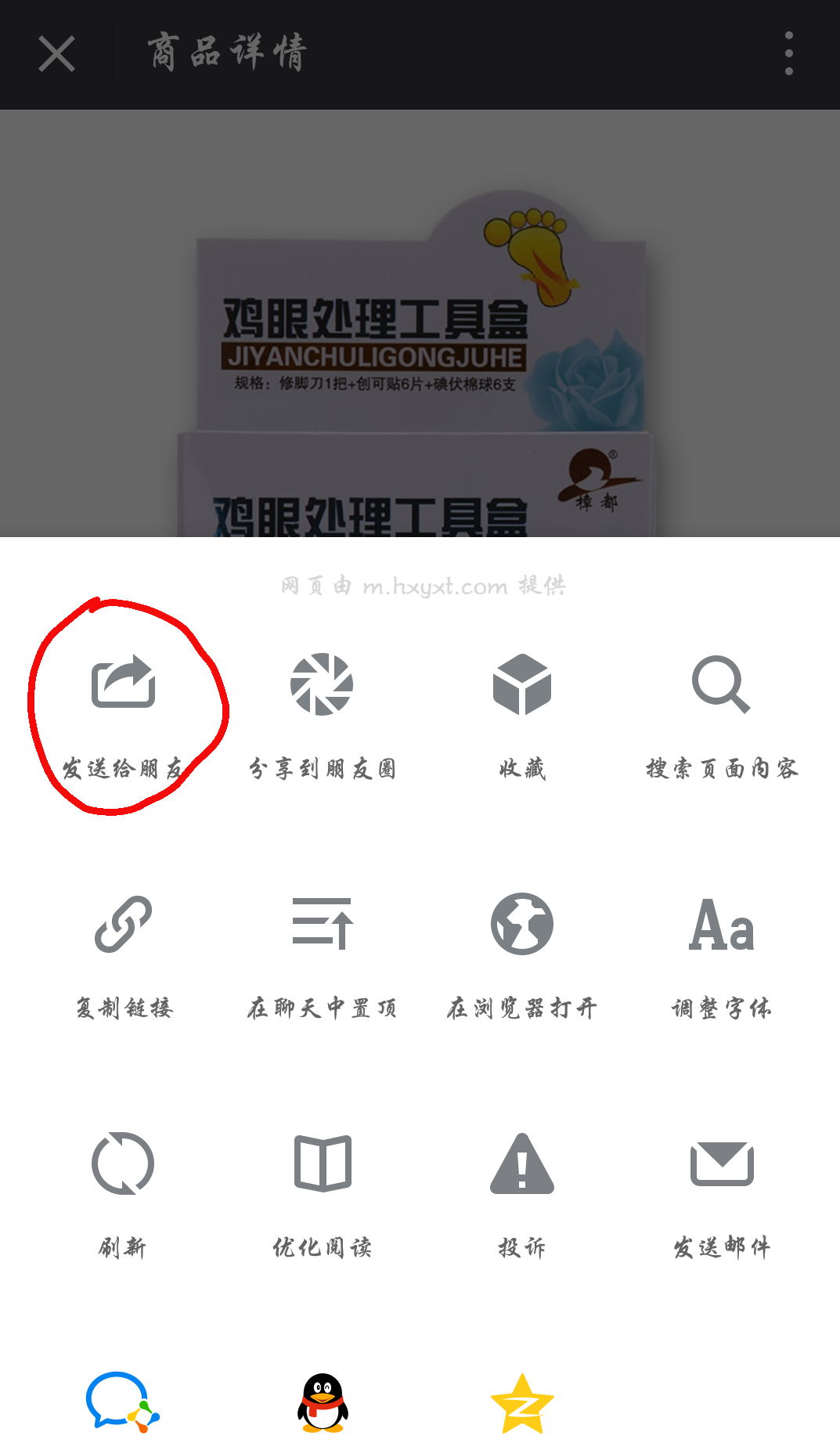Open the three-dot overflow menu
The image size is (840, 1443).
click(x=788, y=54)
